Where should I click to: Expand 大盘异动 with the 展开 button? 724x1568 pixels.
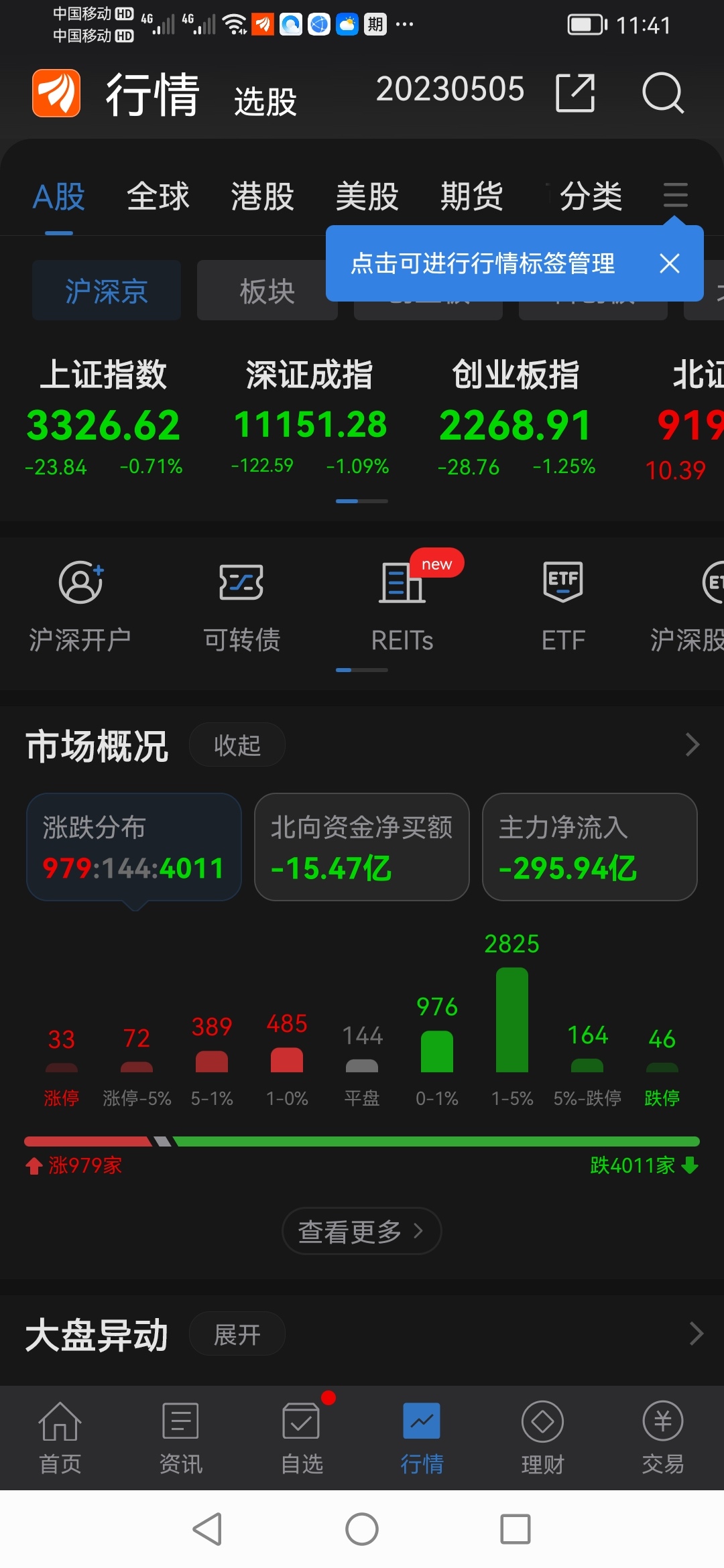click(x=237, y=1335)
